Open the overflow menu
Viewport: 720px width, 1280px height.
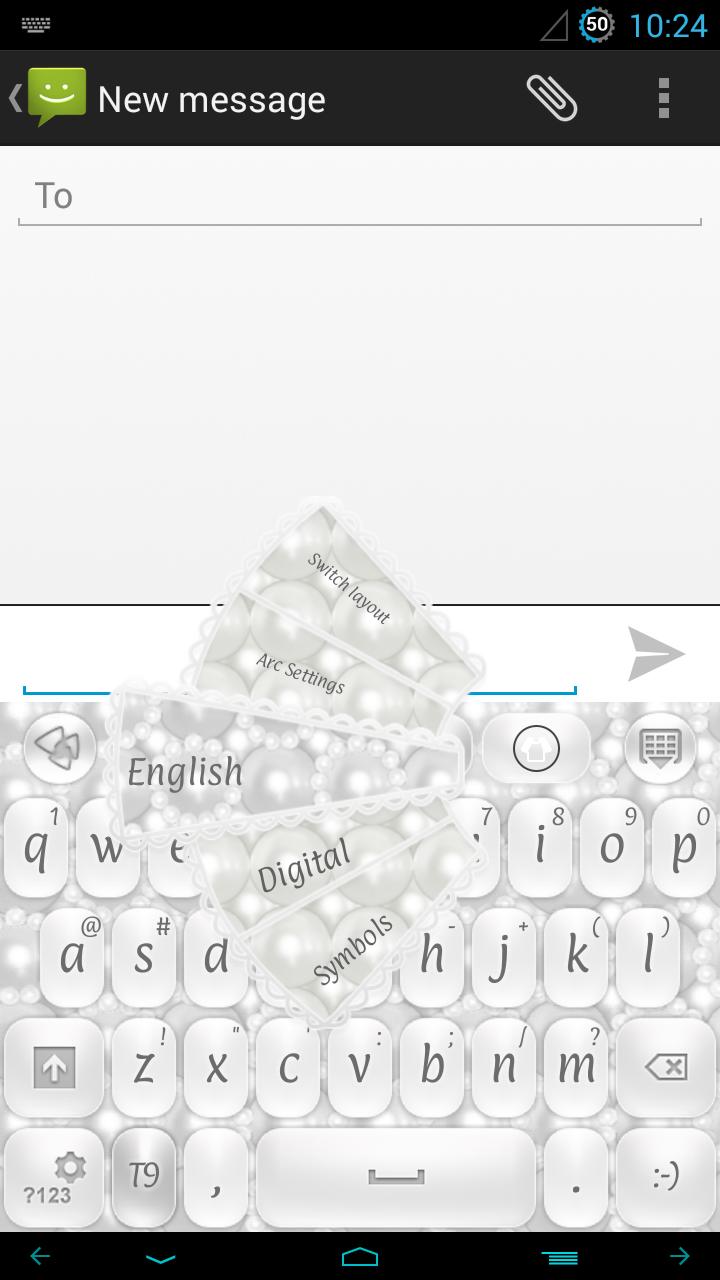tap(663, 98)
